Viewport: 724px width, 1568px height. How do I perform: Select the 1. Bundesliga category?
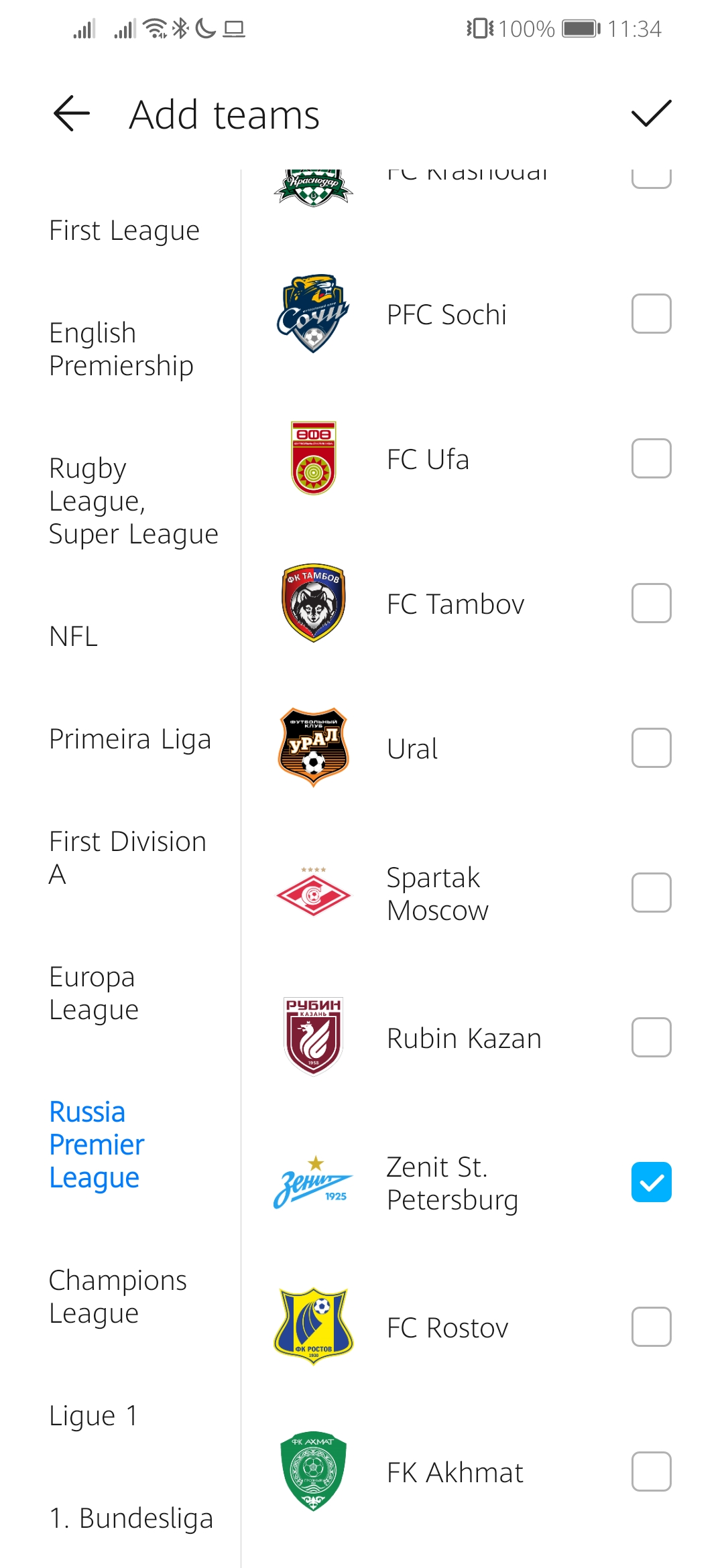pos(131,1518)
